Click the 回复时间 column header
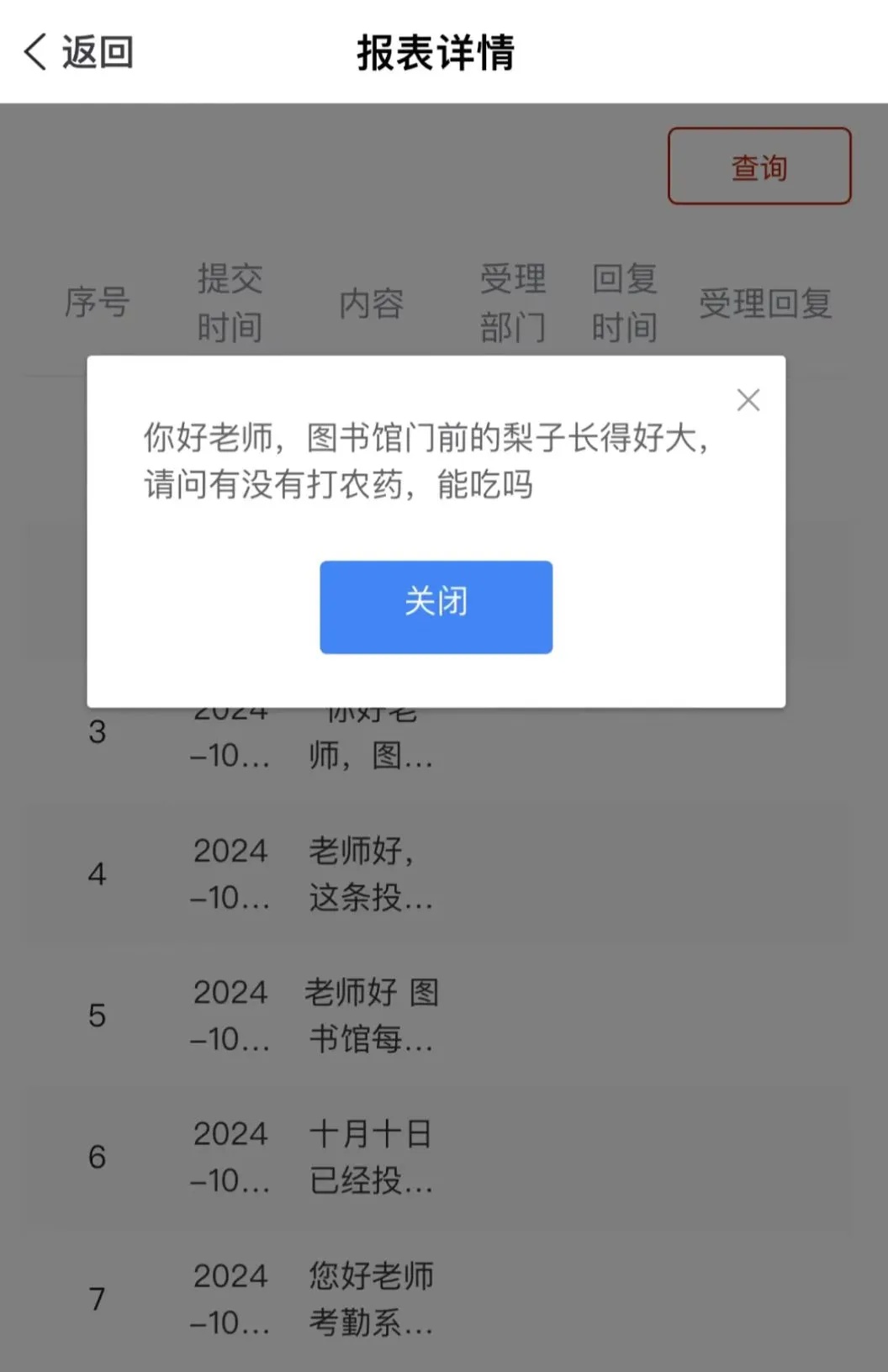 pyautogui.click(x=625, y=303)
